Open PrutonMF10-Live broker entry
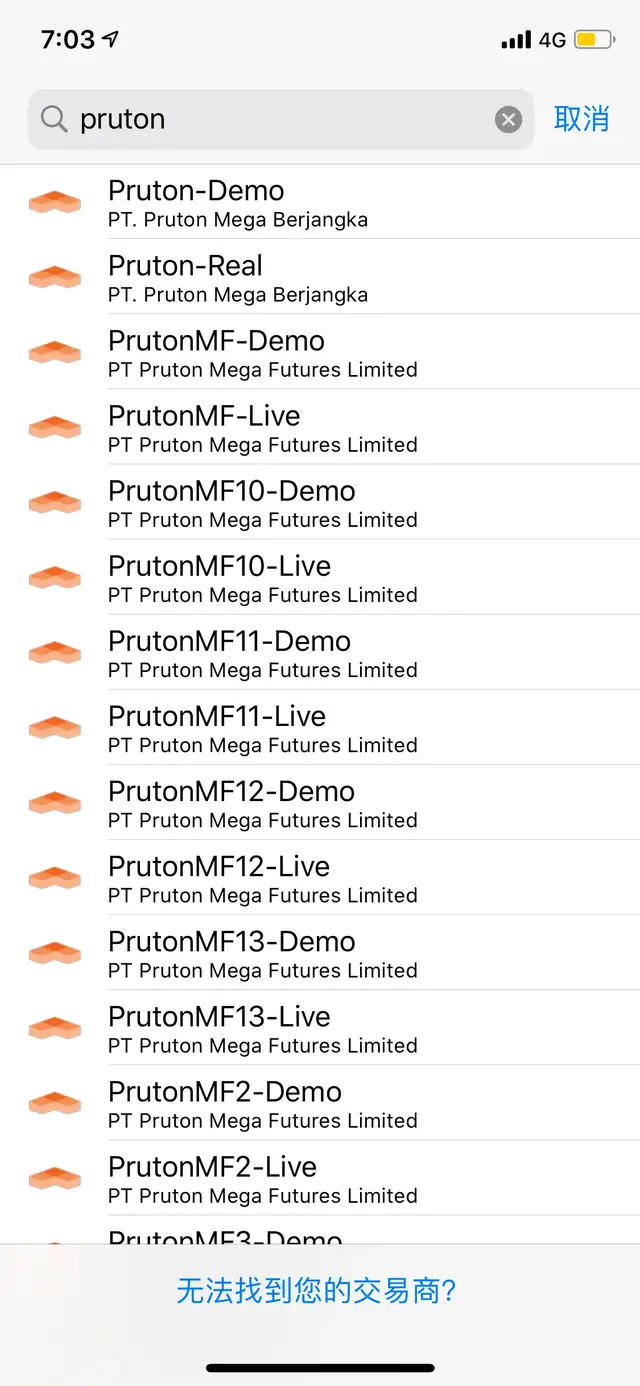The width and height of the screenshot is (640, 1386). coord(320,578)
